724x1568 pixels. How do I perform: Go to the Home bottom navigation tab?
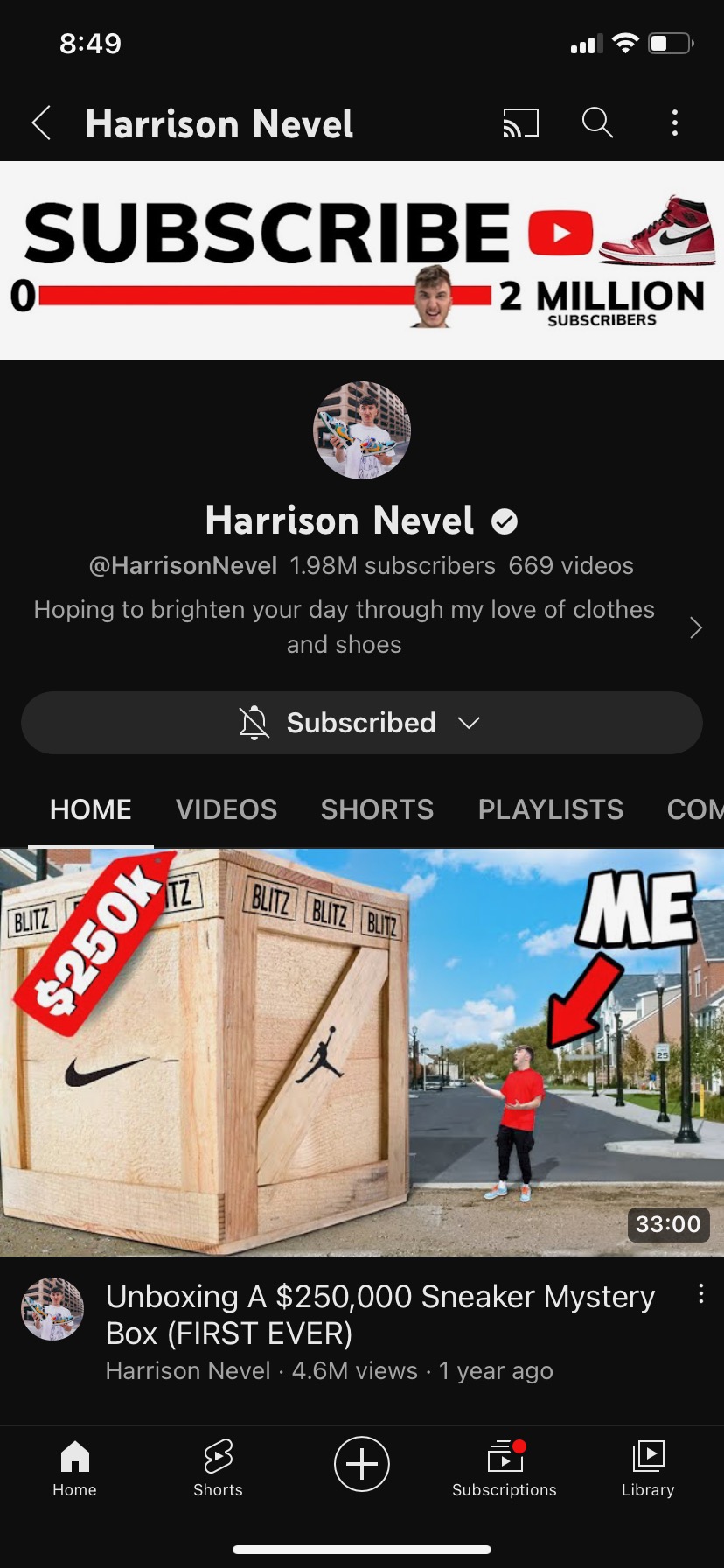pos(74,1467)
